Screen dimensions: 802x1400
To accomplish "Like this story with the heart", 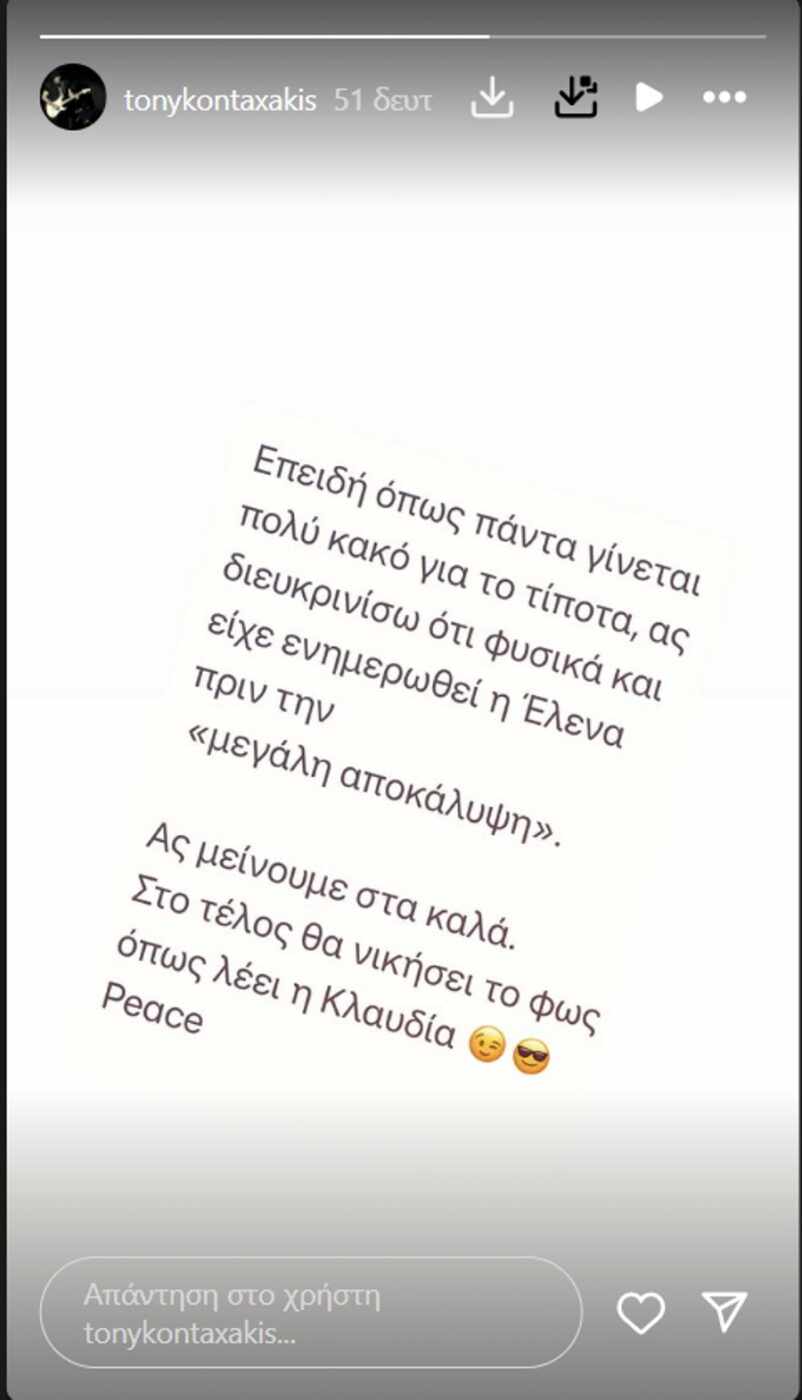I will [641, 1313].
